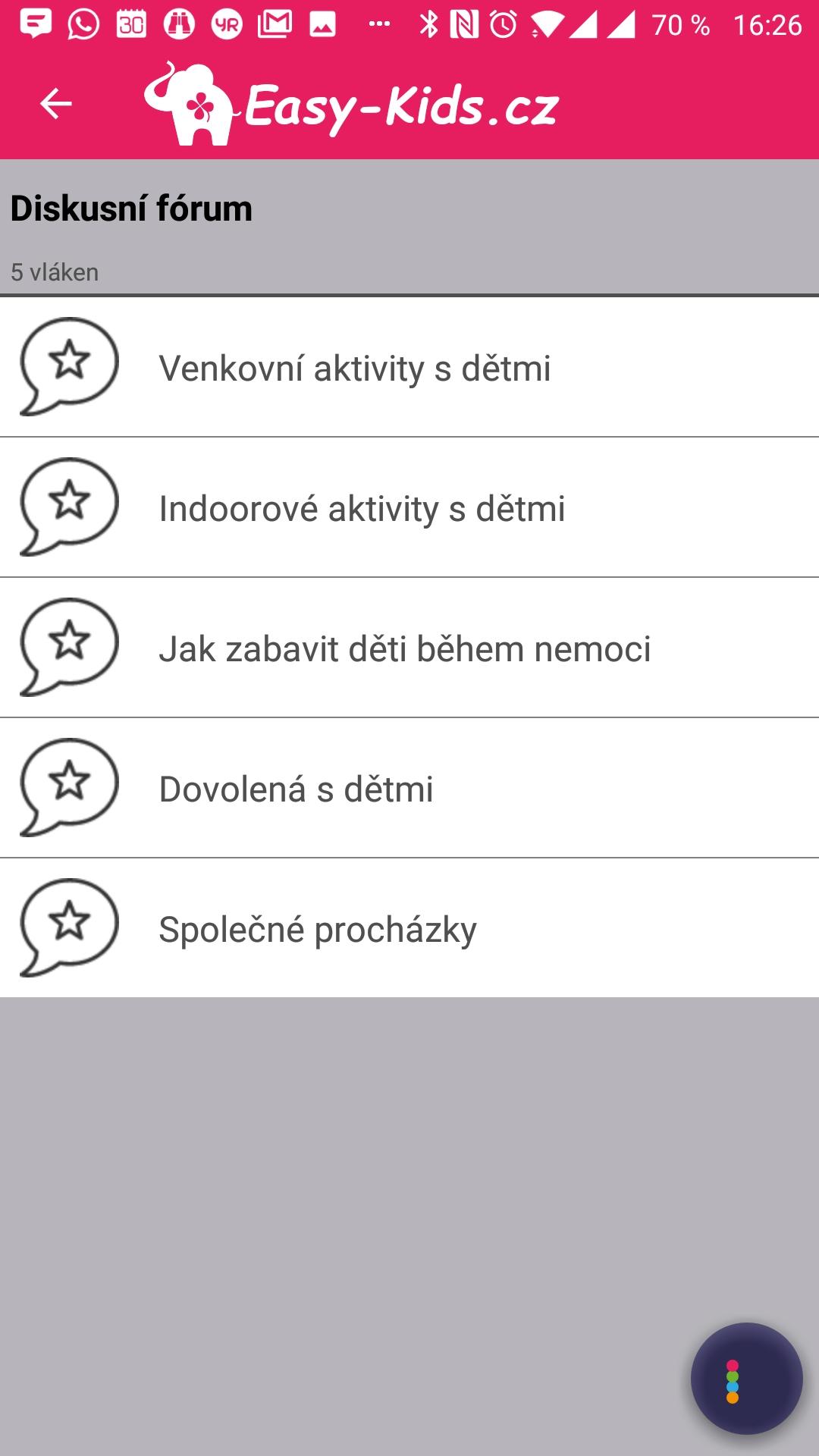Screen dimensions: 819x1456
Task: Go back using the header arrow
Action: pyautogui.click(x=55, y=104)
